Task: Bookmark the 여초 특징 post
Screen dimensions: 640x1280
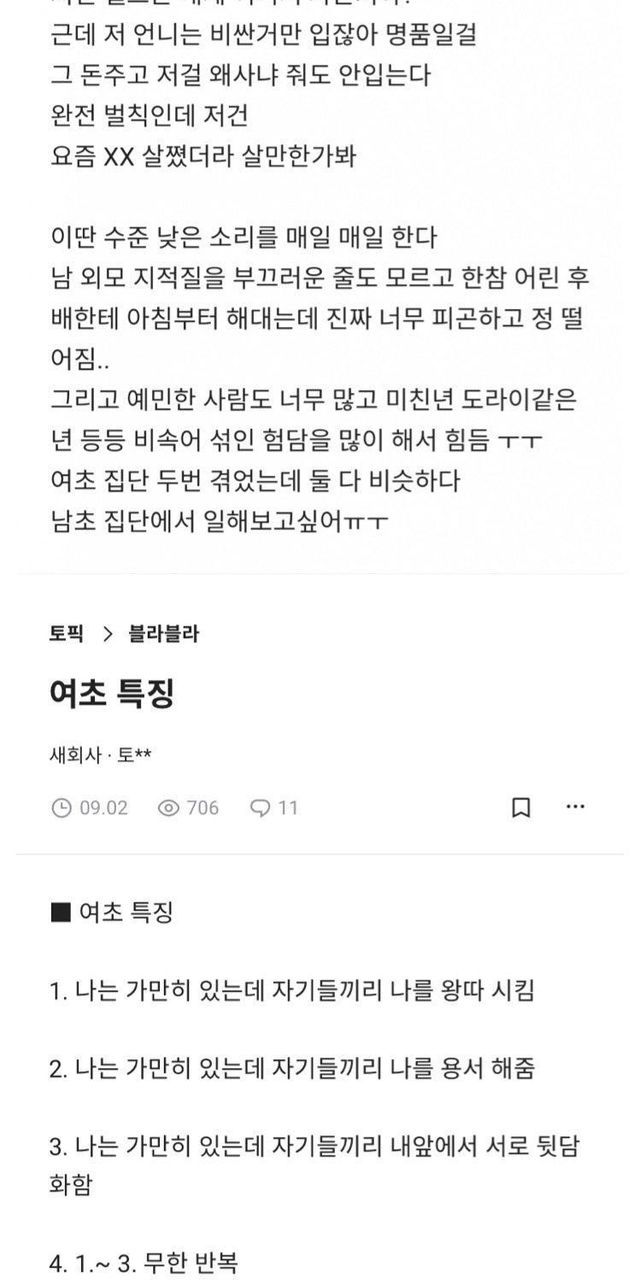Action: 521,807
